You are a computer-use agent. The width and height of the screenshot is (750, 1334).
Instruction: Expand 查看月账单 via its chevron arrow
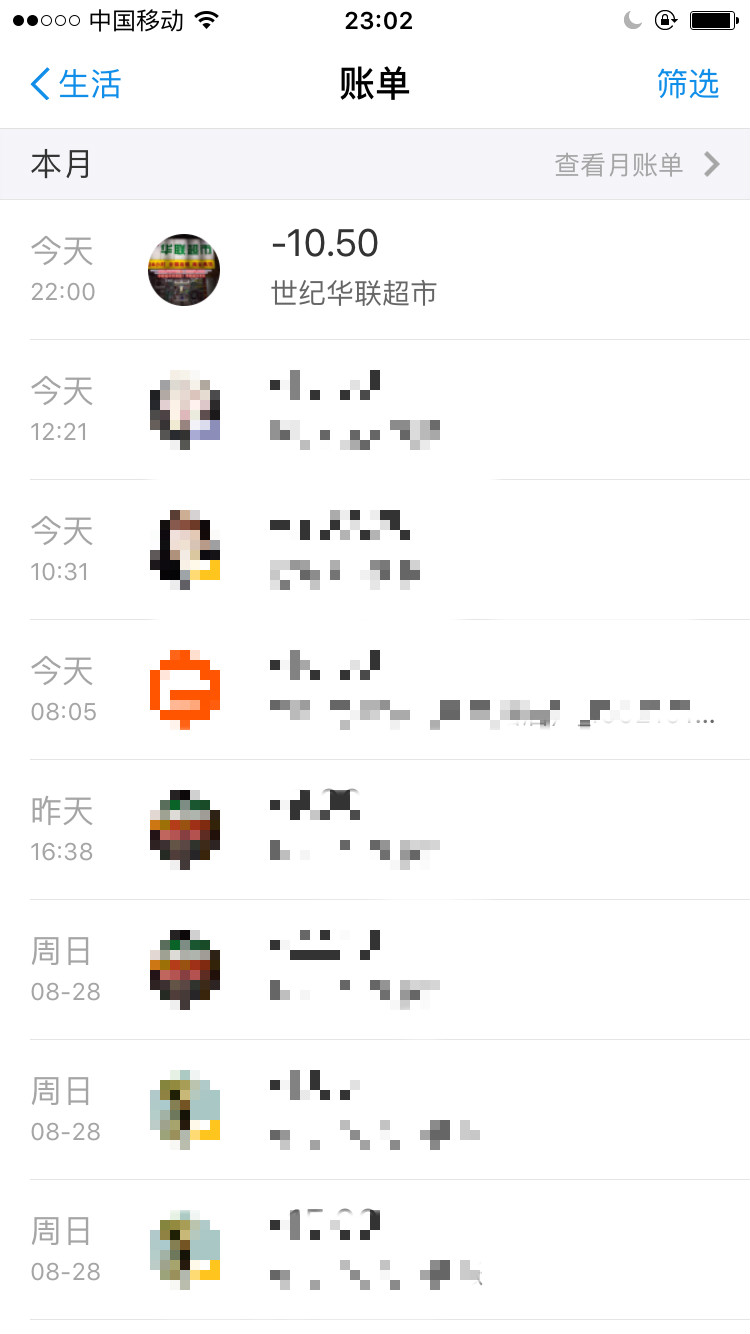(x=713, y=164)
